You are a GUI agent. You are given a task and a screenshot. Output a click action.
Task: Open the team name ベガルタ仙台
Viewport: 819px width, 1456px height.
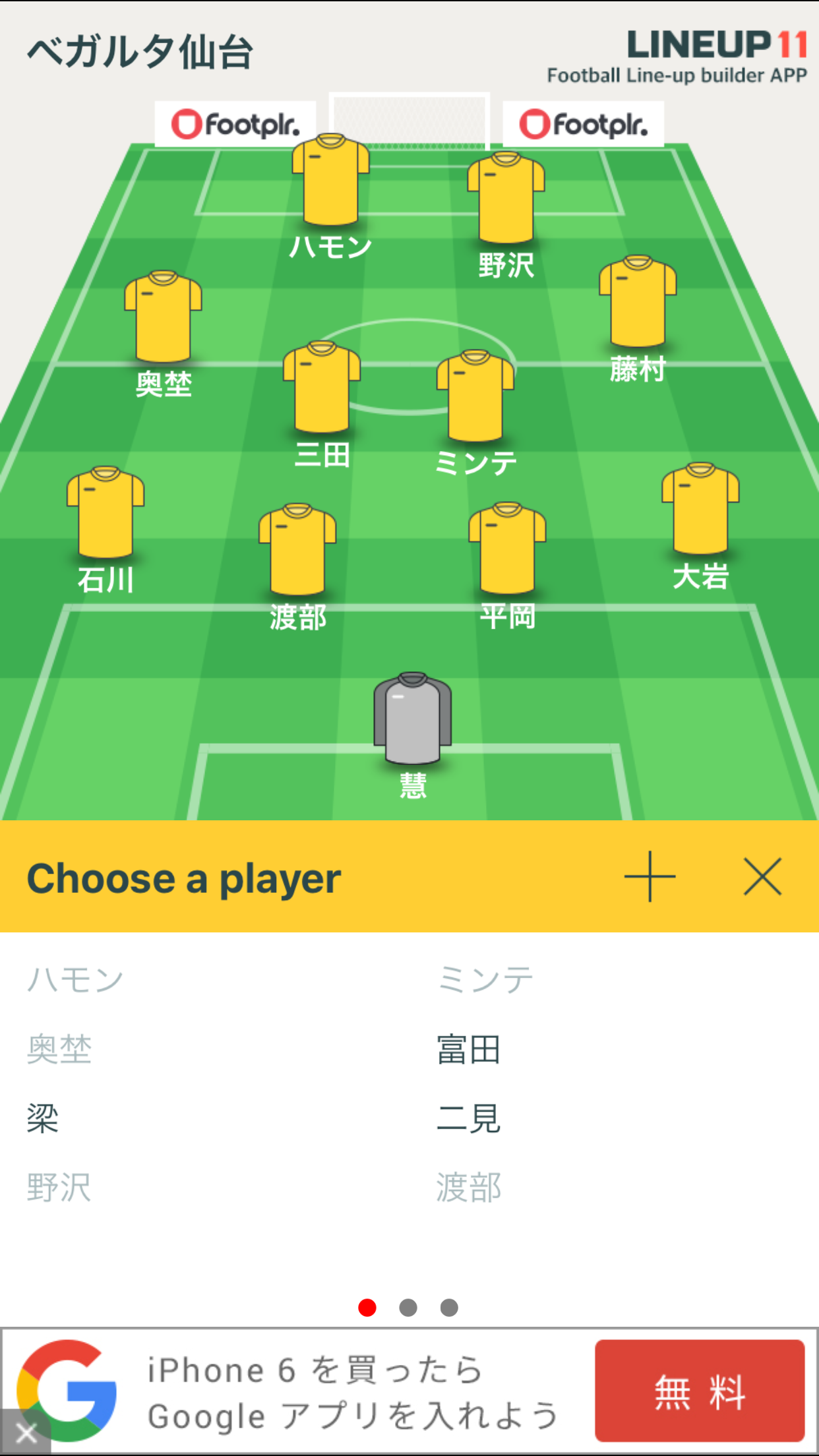tap(140, 51)
